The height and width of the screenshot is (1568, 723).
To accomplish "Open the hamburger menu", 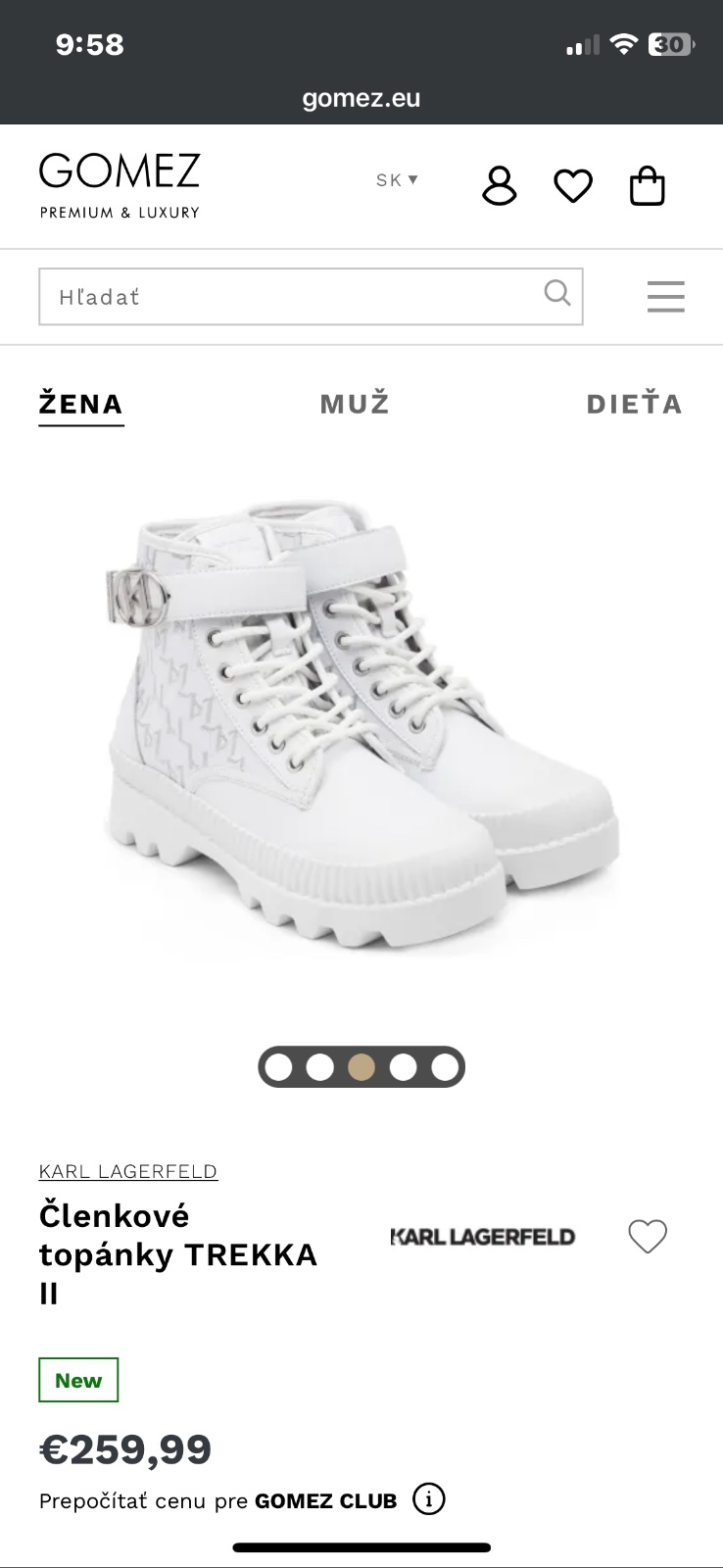I will 665,296.
